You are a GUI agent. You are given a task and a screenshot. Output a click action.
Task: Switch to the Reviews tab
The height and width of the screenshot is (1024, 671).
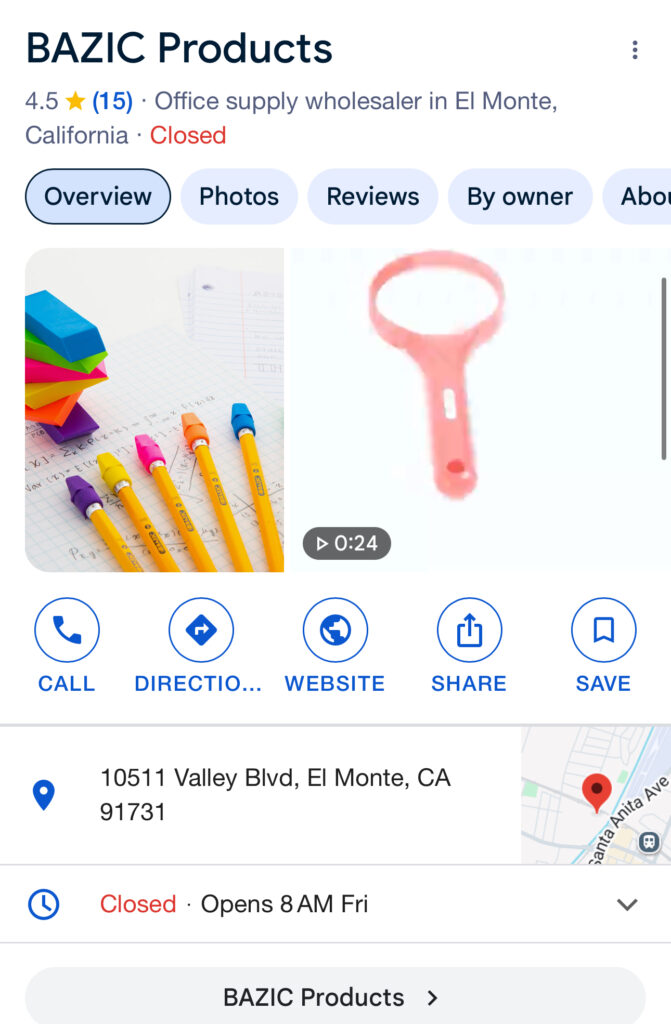click(372, 196)
